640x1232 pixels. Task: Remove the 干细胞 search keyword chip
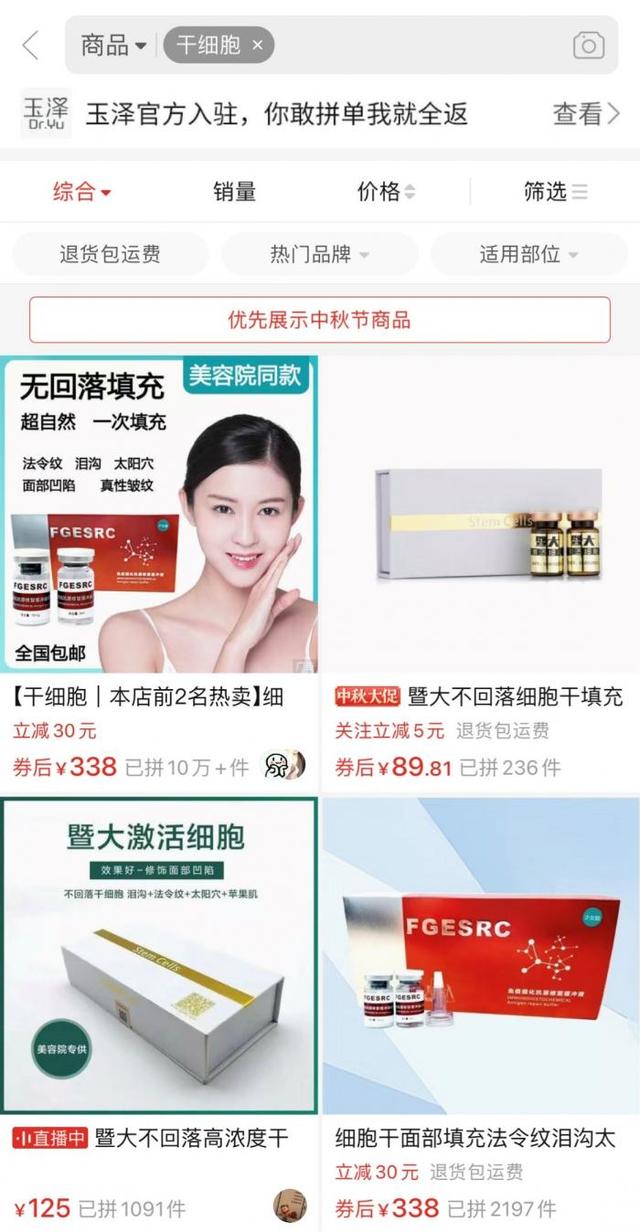pyautogui.click(x=257, y=46)
